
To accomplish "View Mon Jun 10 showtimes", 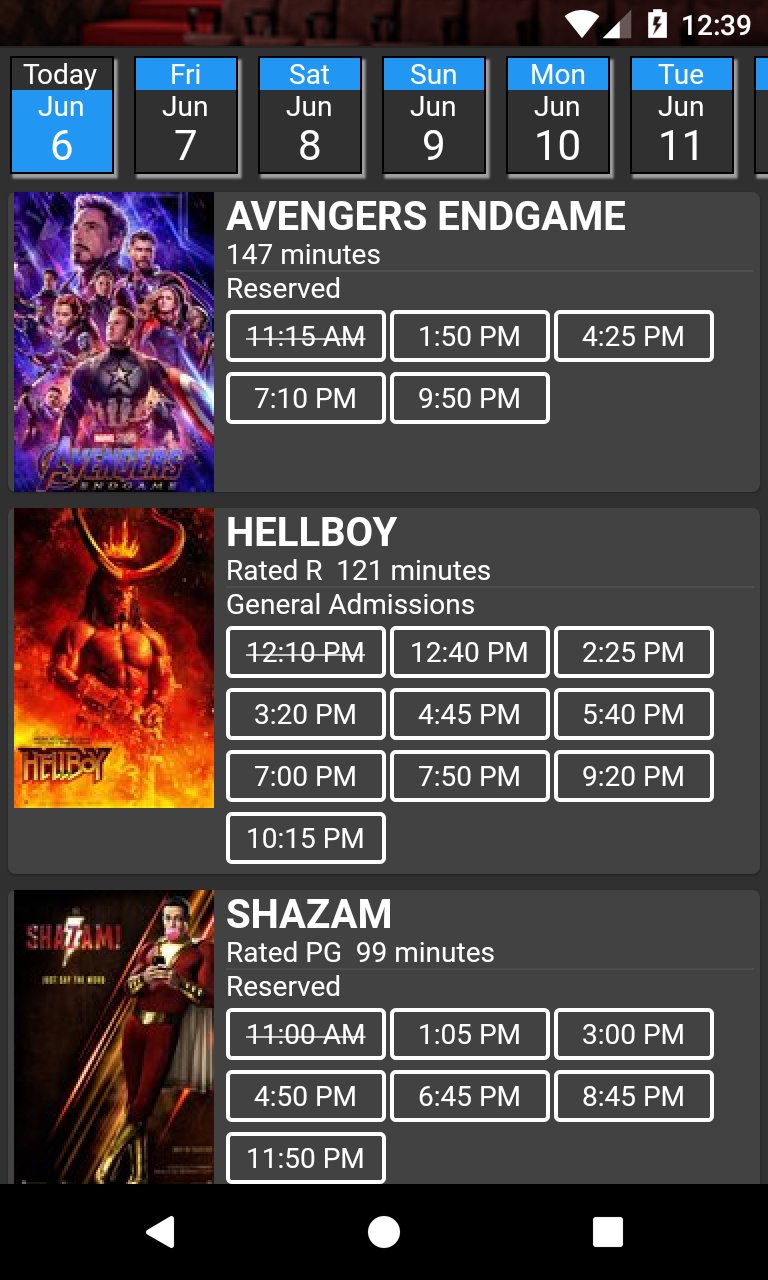I will pyautogui.click(x=557, y=115).
